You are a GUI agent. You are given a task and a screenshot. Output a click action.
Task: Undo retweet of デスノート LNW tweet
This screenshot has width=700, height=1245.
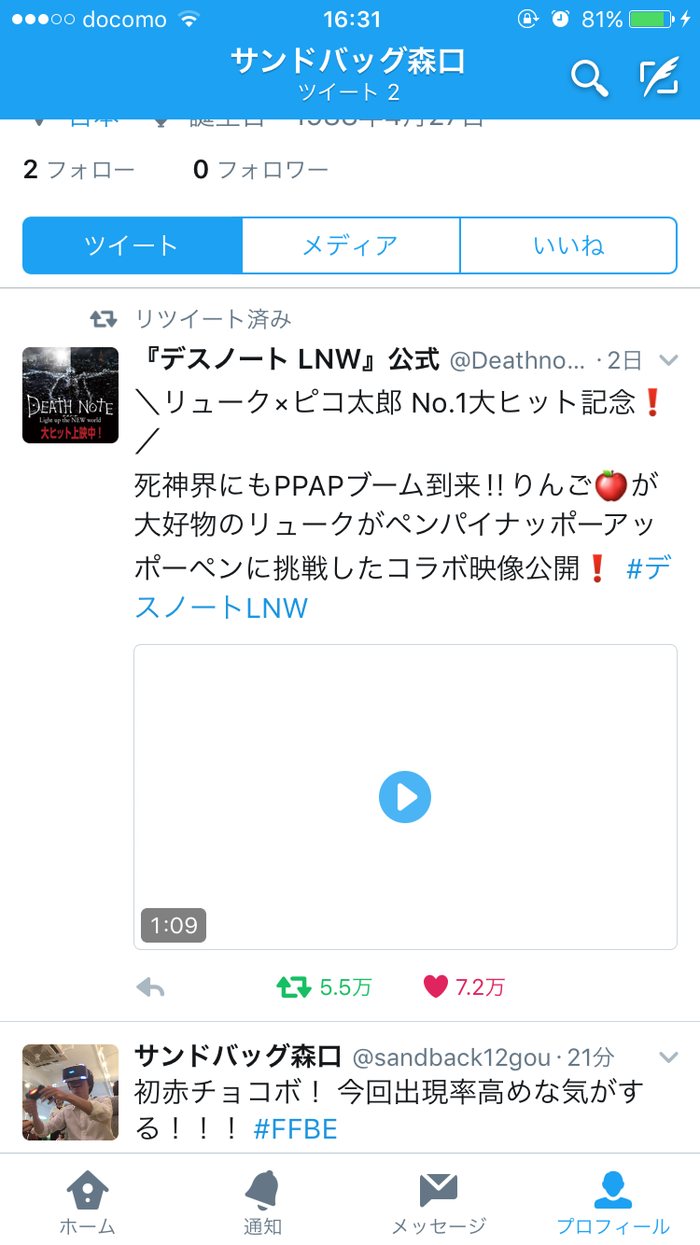[x=294, y=988]
